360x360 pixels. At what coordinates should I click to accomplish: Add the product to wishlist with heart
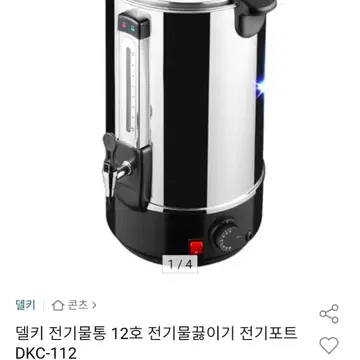329,345
